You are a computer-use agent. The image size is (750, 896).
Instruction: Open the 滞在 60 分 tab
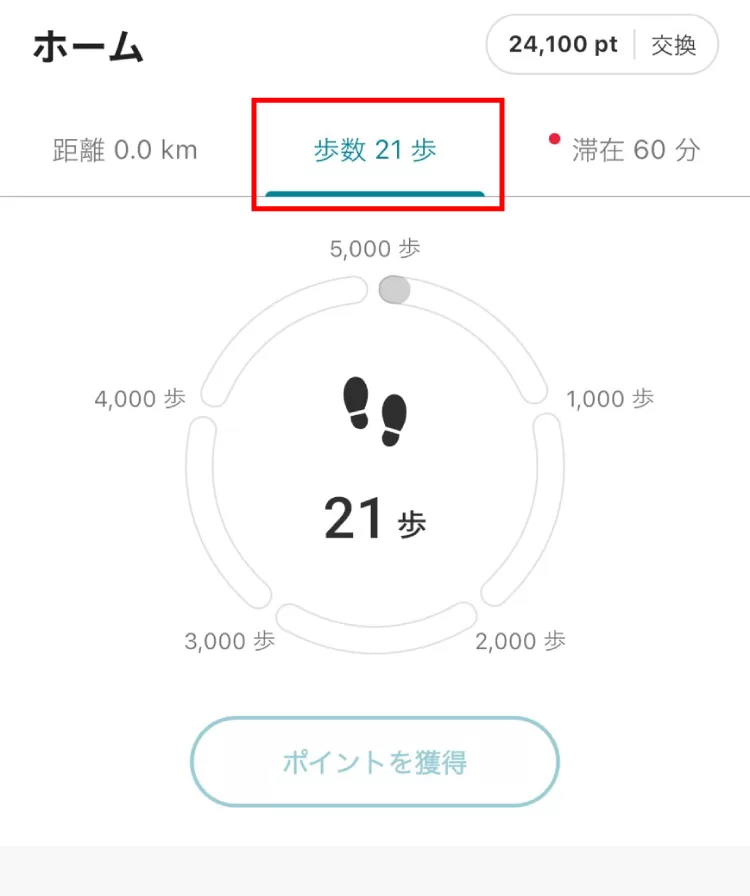635,151
